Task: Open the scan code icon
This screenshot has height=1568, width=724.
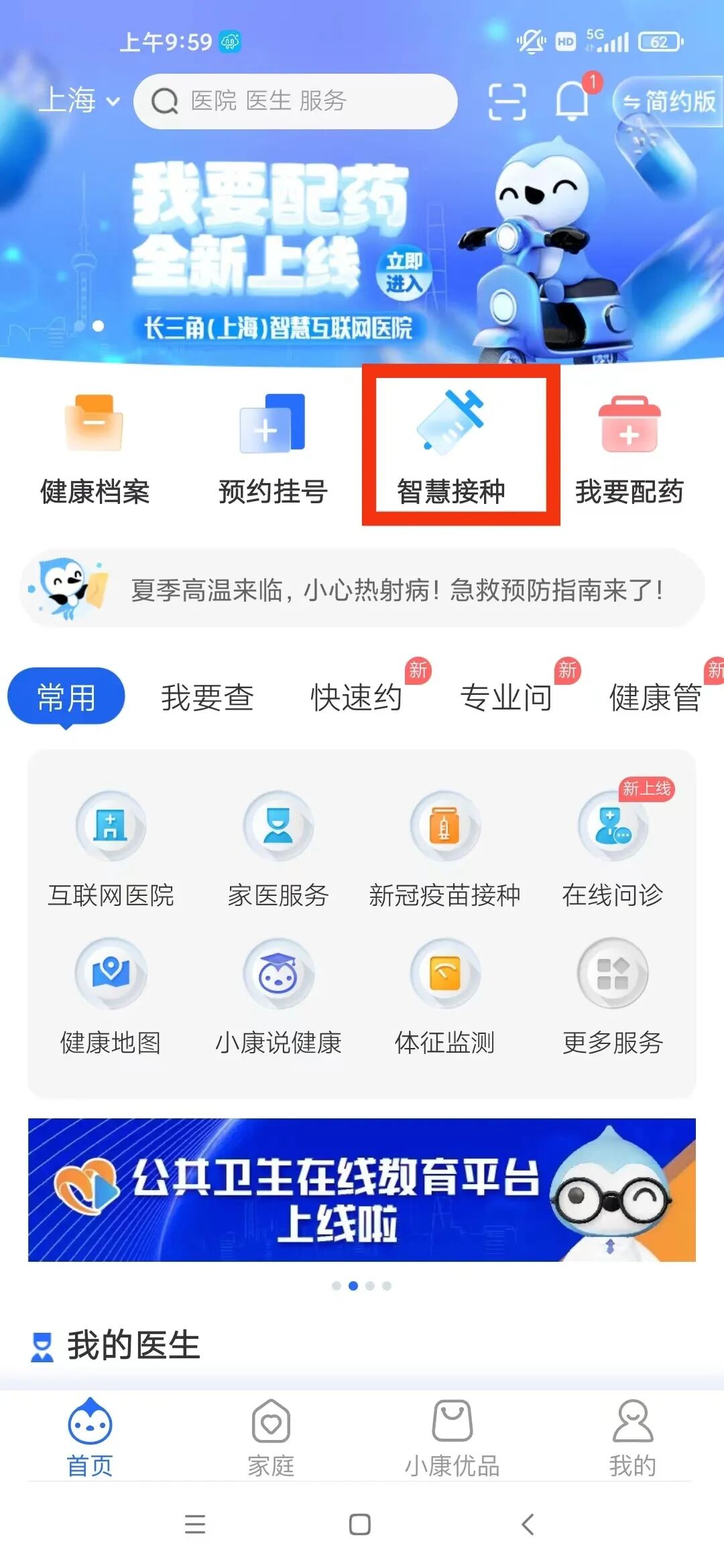Action: pyautogui.click(x=507, y=102)
